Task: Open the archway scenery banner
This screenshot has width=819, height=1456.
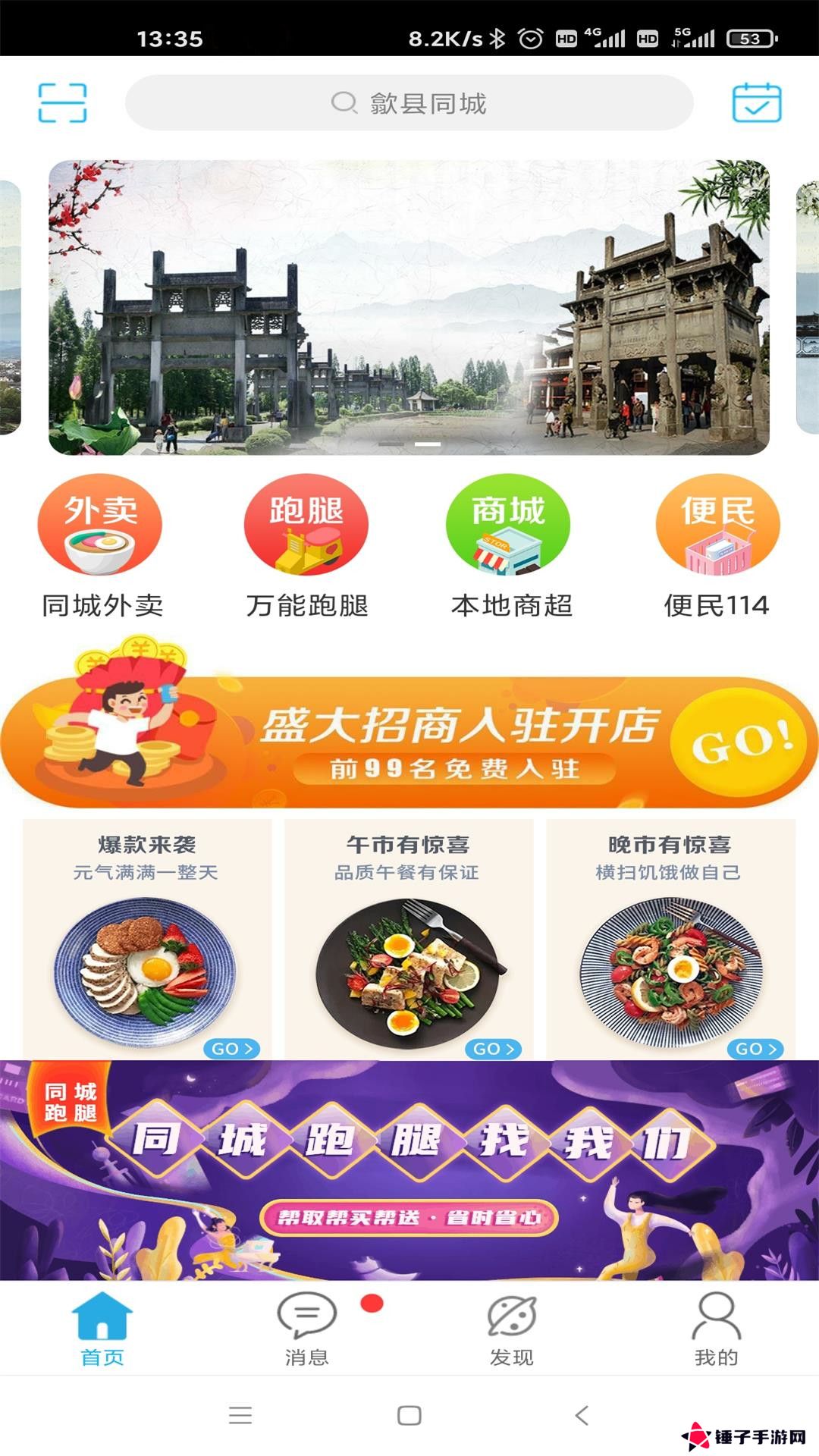Action: click(x=409, y=307)
